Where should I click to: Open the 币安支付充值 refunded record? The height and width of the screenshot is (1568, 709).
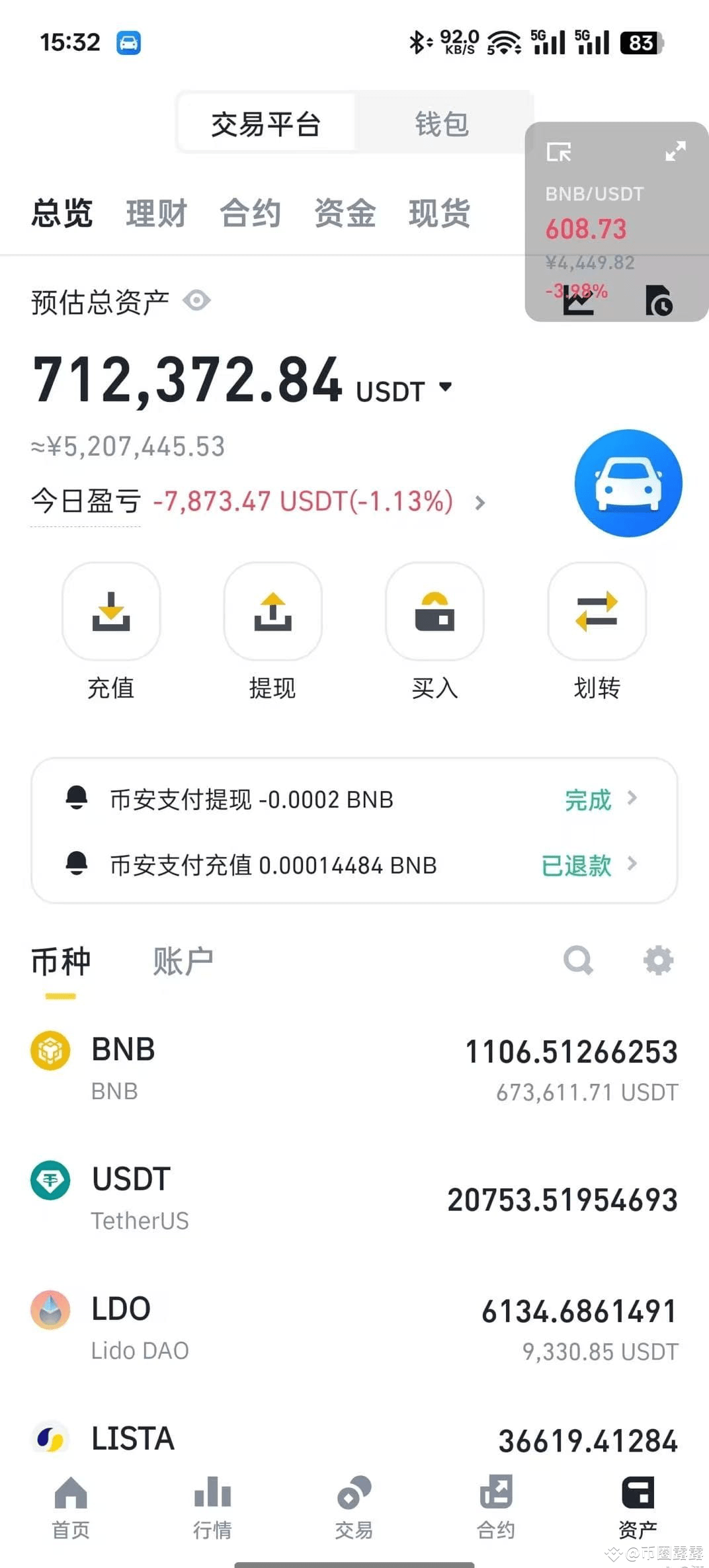click(354, 864)
